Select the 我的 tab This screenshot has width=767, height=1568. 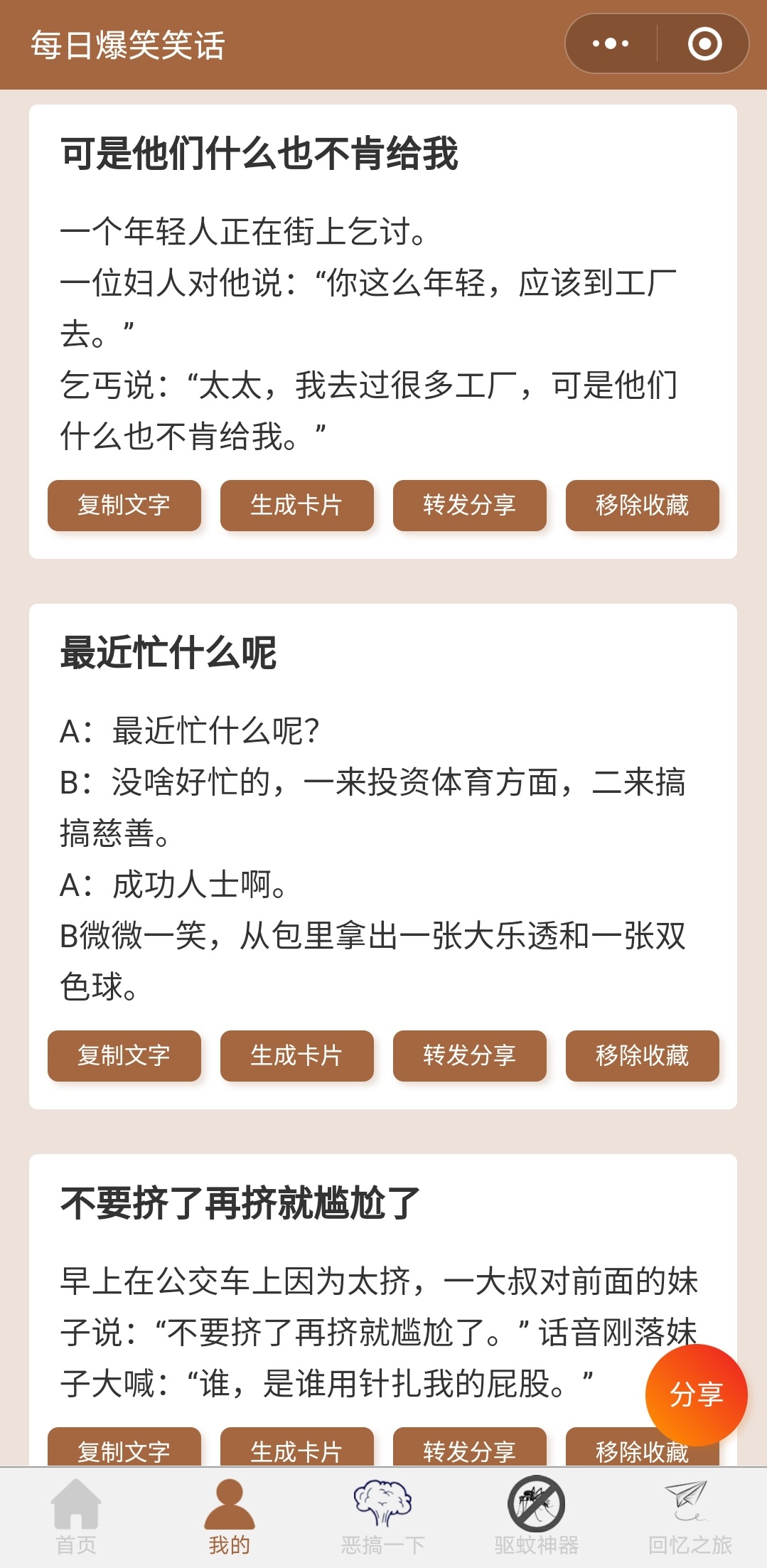230,1517
